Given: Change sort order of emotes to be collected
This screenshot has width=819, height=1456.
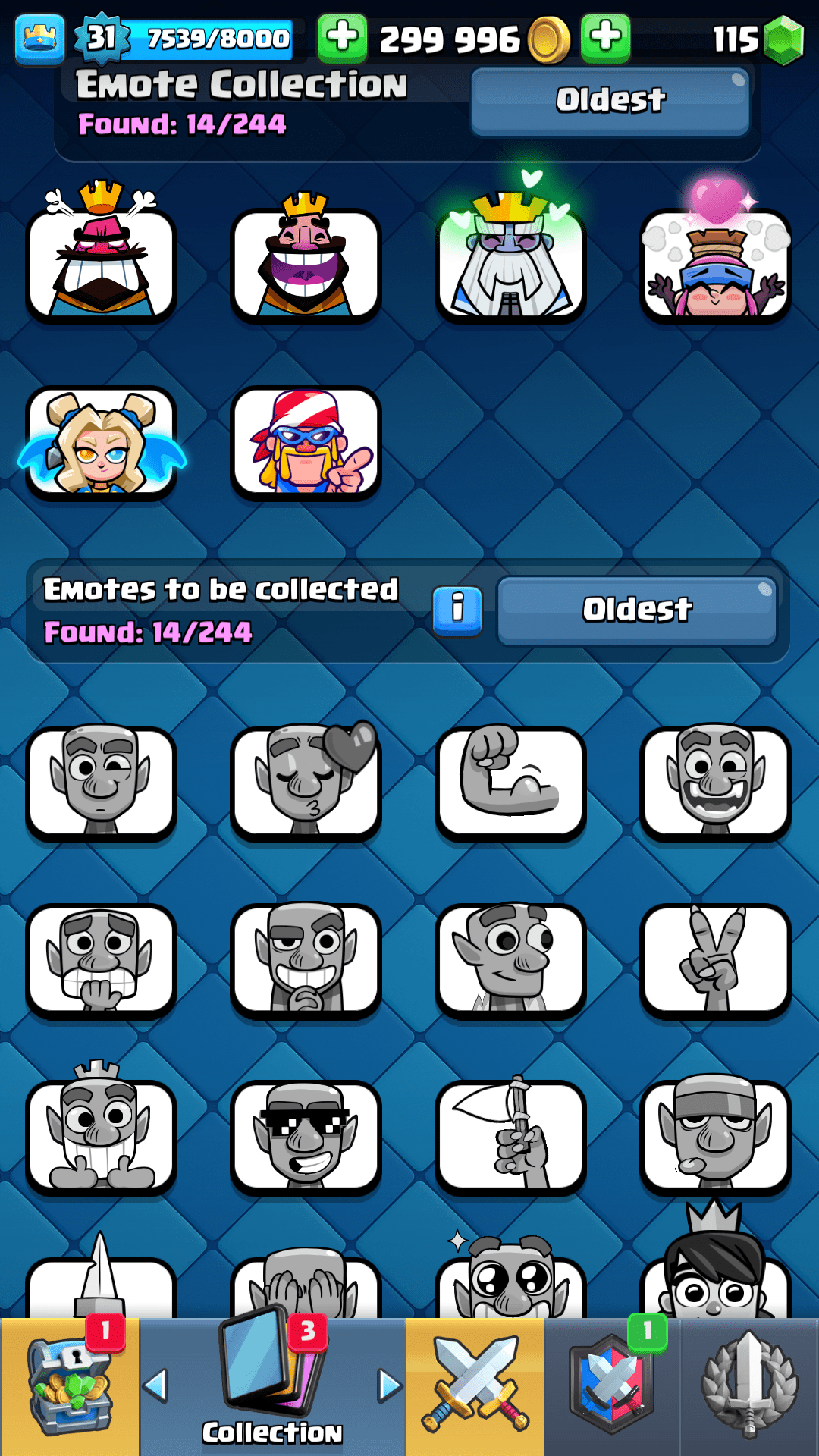Looking at the screenshot, I should click(x=637, y=610).
